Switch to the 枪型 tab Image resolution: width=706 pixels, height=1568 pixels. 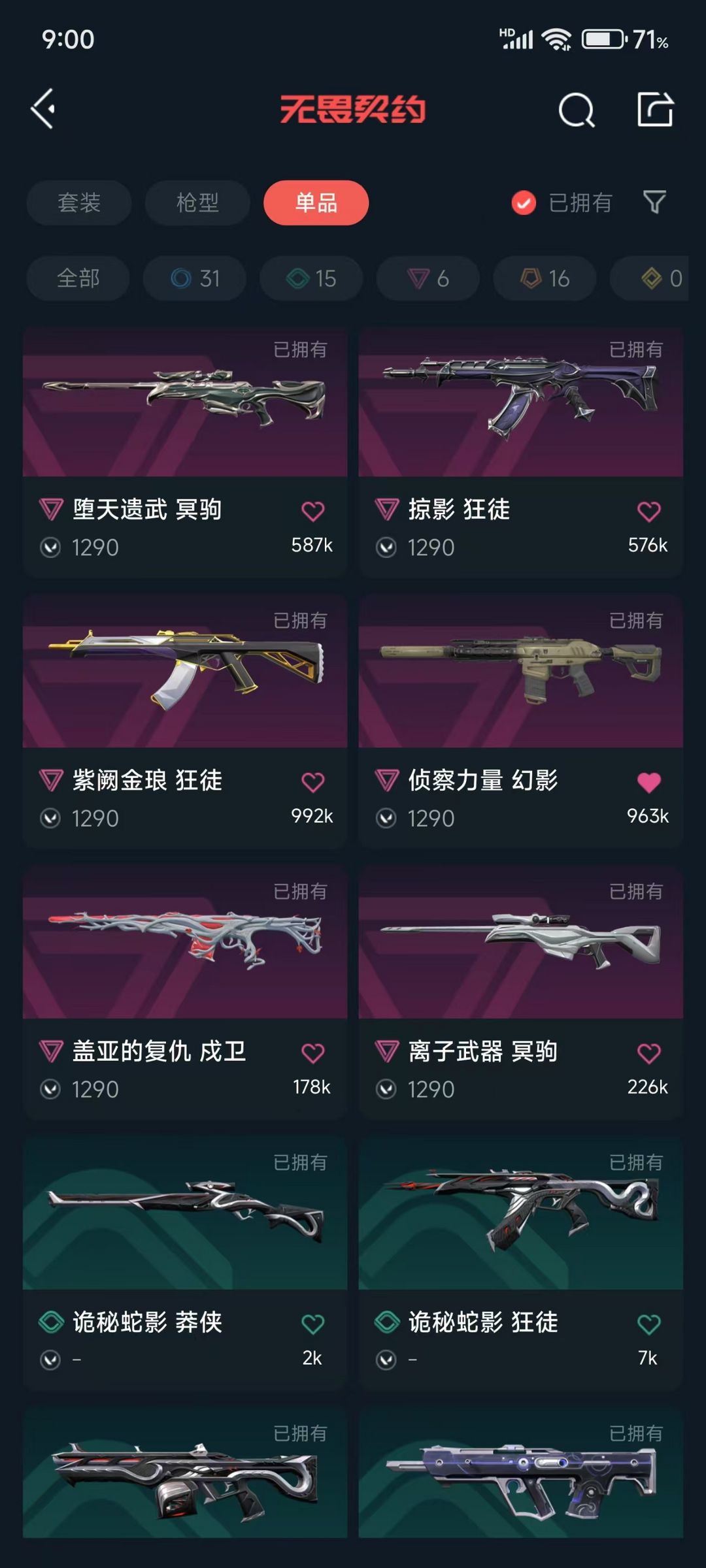(x=197, y=203)
